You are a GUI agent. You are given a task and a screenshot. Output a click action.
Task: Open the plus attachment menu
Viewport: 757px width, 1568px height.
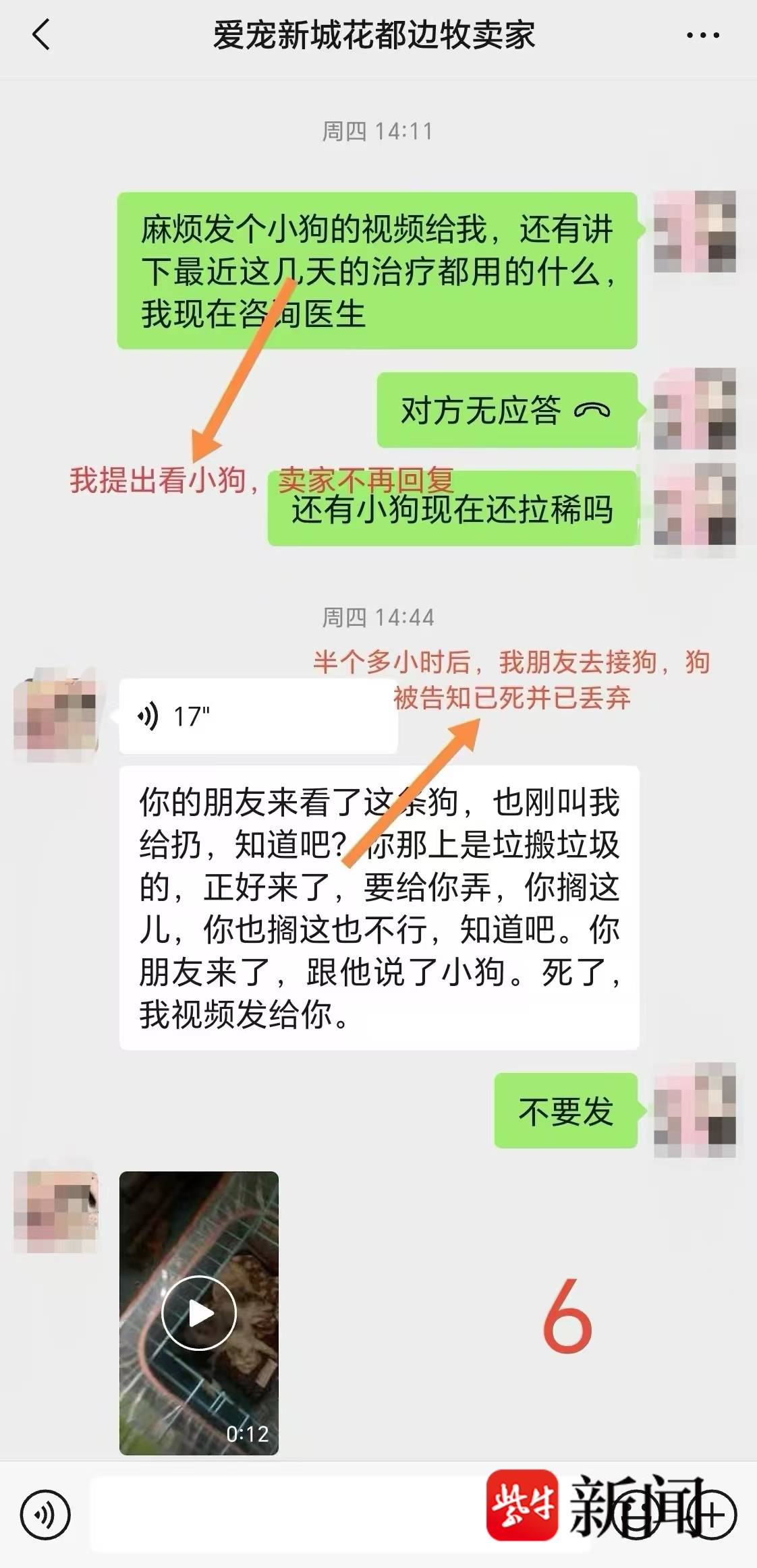tap(712, 1515)
